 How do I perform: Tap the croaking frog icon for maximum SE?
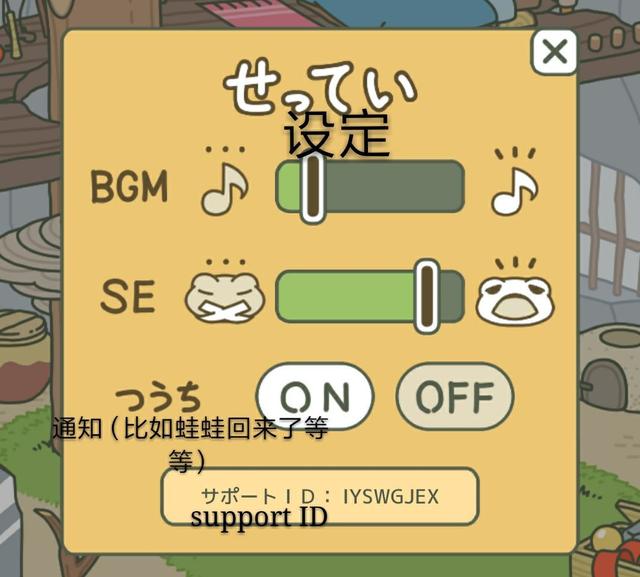pyautogui.click(x=514, y=295)
